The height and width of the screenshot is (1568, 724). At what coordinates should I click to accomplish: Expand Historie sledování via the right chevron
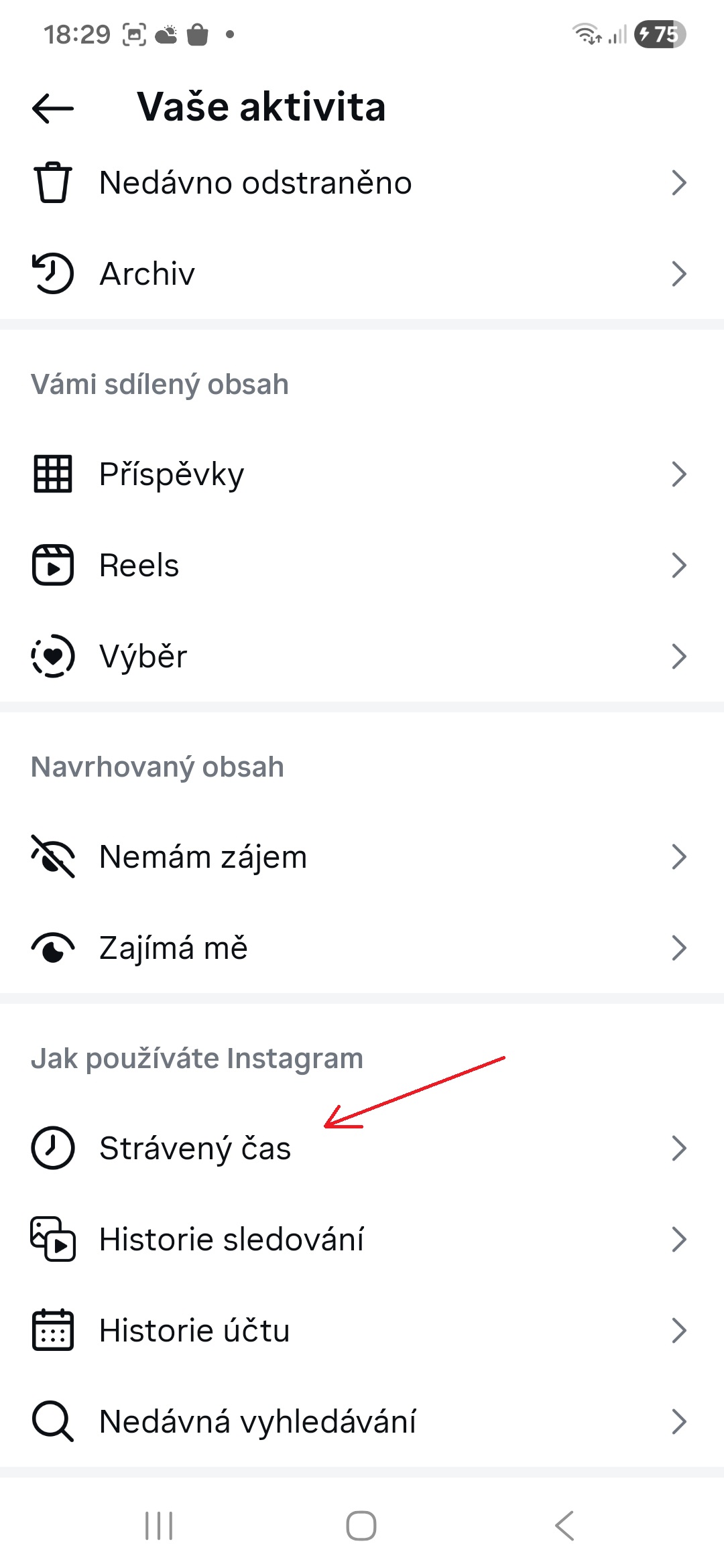[x=679, y=1239]
